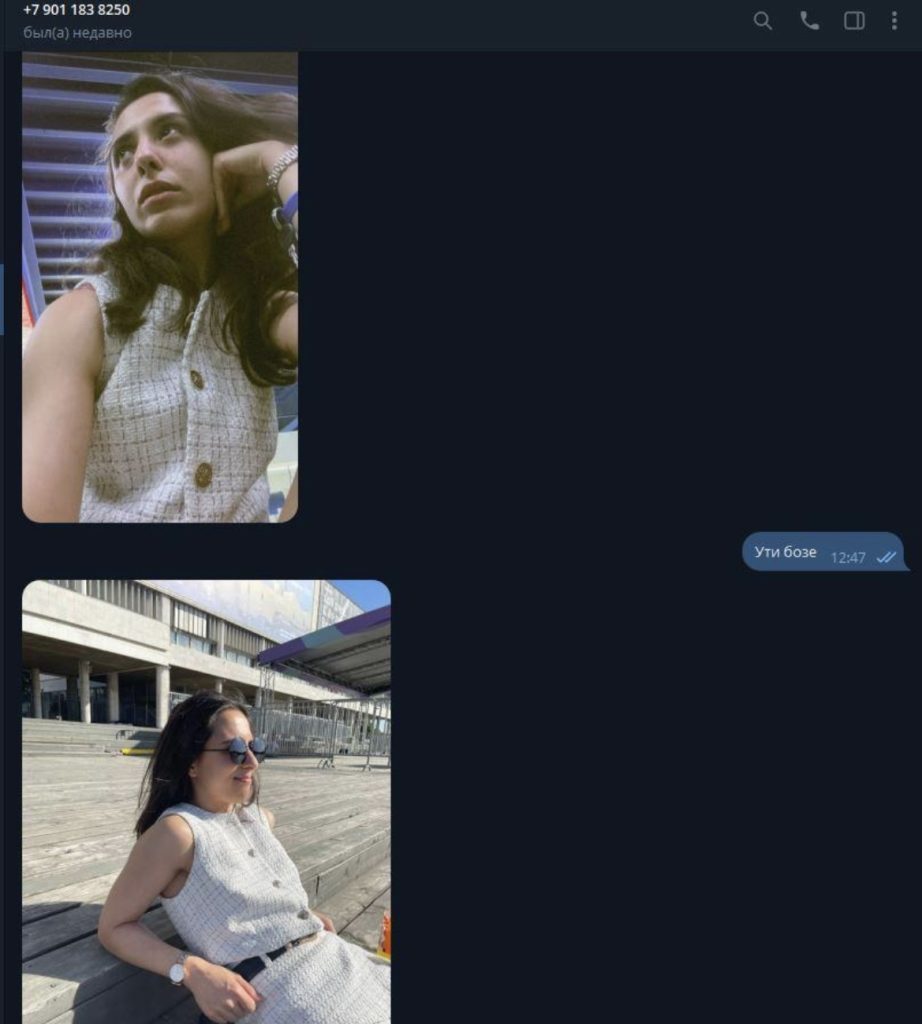Screen dimensions: 922x1024
Task: Search within this chat
Action: click(762, 21)
